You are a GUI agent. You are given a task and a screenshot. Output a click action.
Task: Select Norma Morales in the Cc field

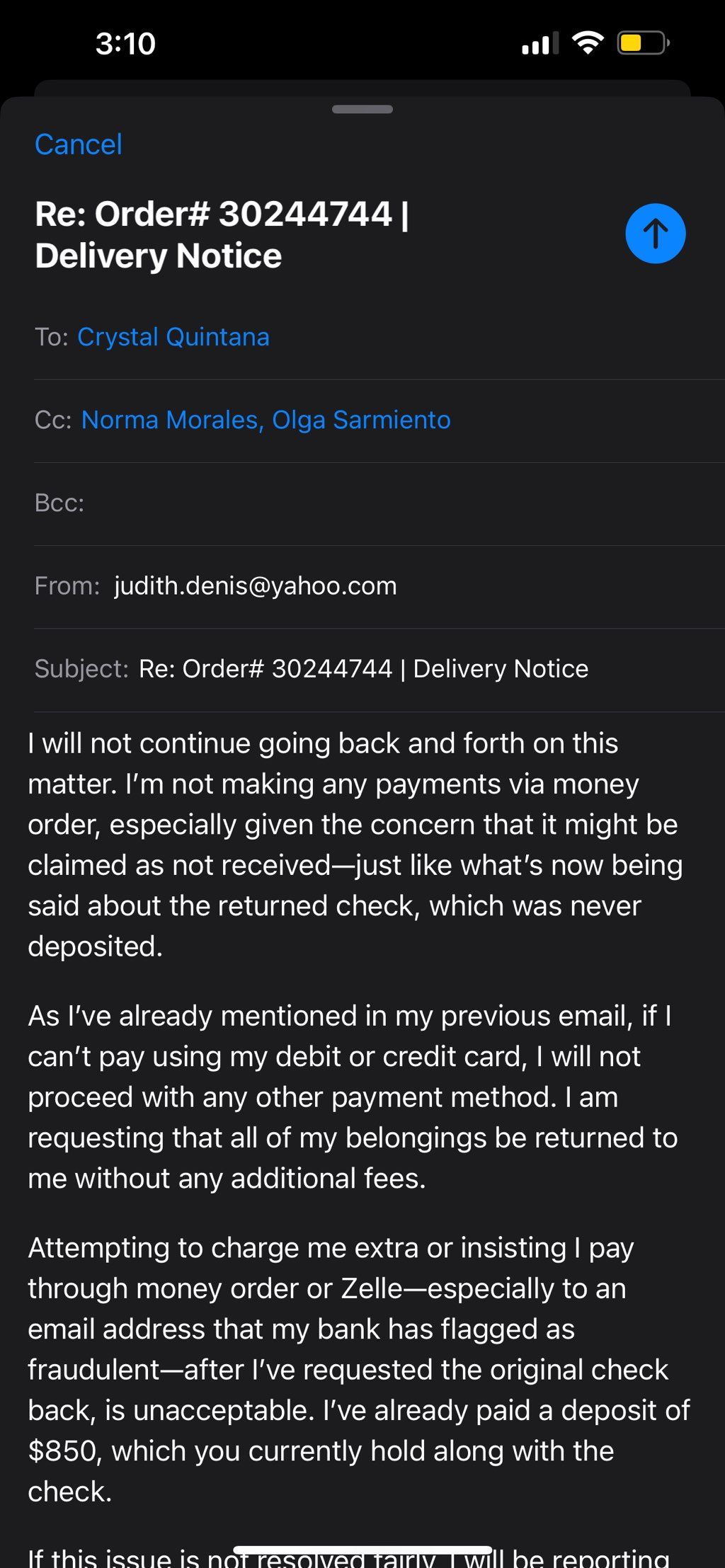click(x=170, y=420)
